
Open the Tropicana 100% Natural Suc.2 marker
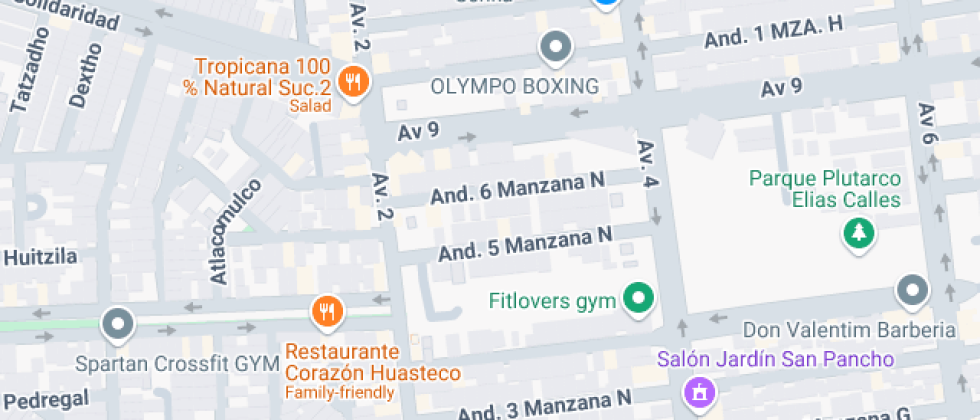click(352, 82)
